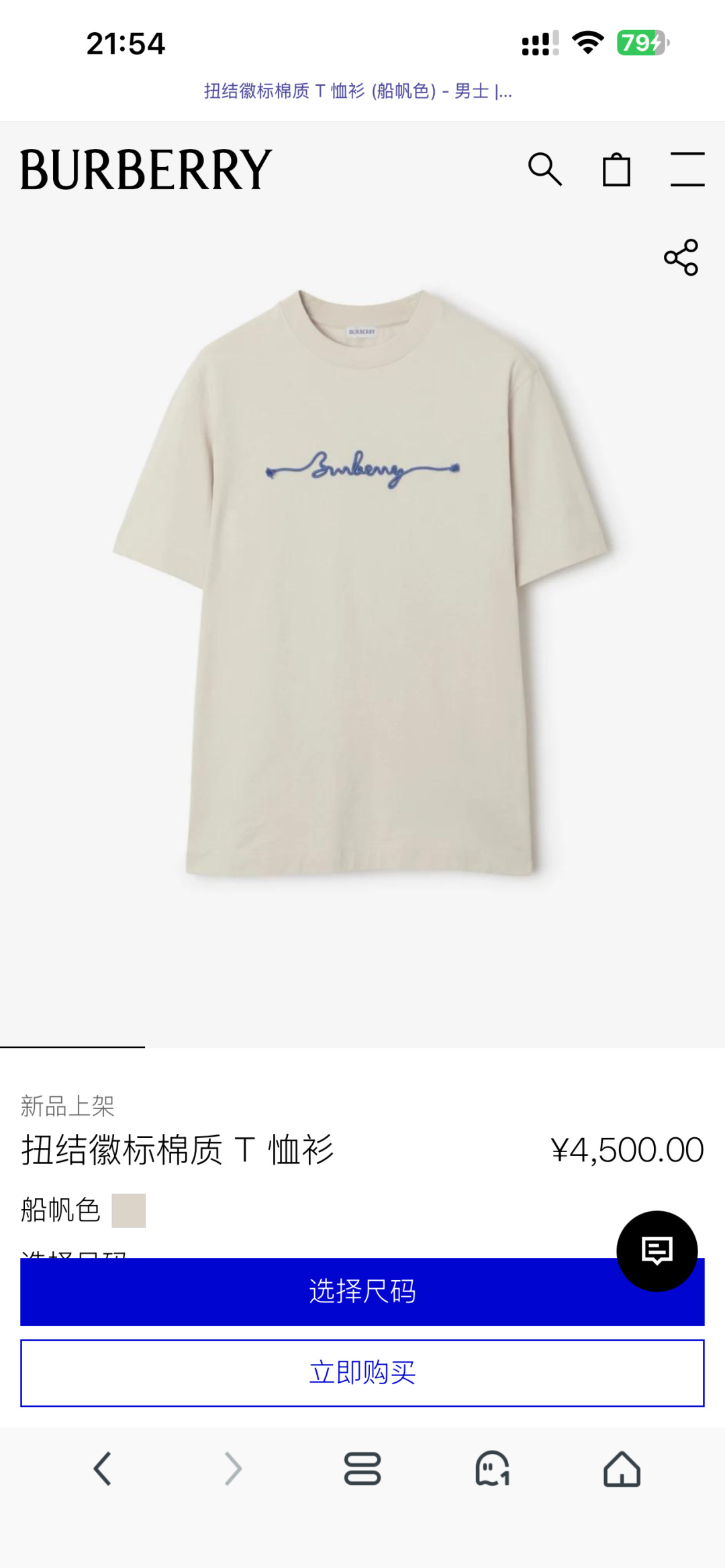Image resolution: width=725 pixels, height=1568 pixels.
Task: Tap the page title address bar
Action: click(x=358, y=91)
